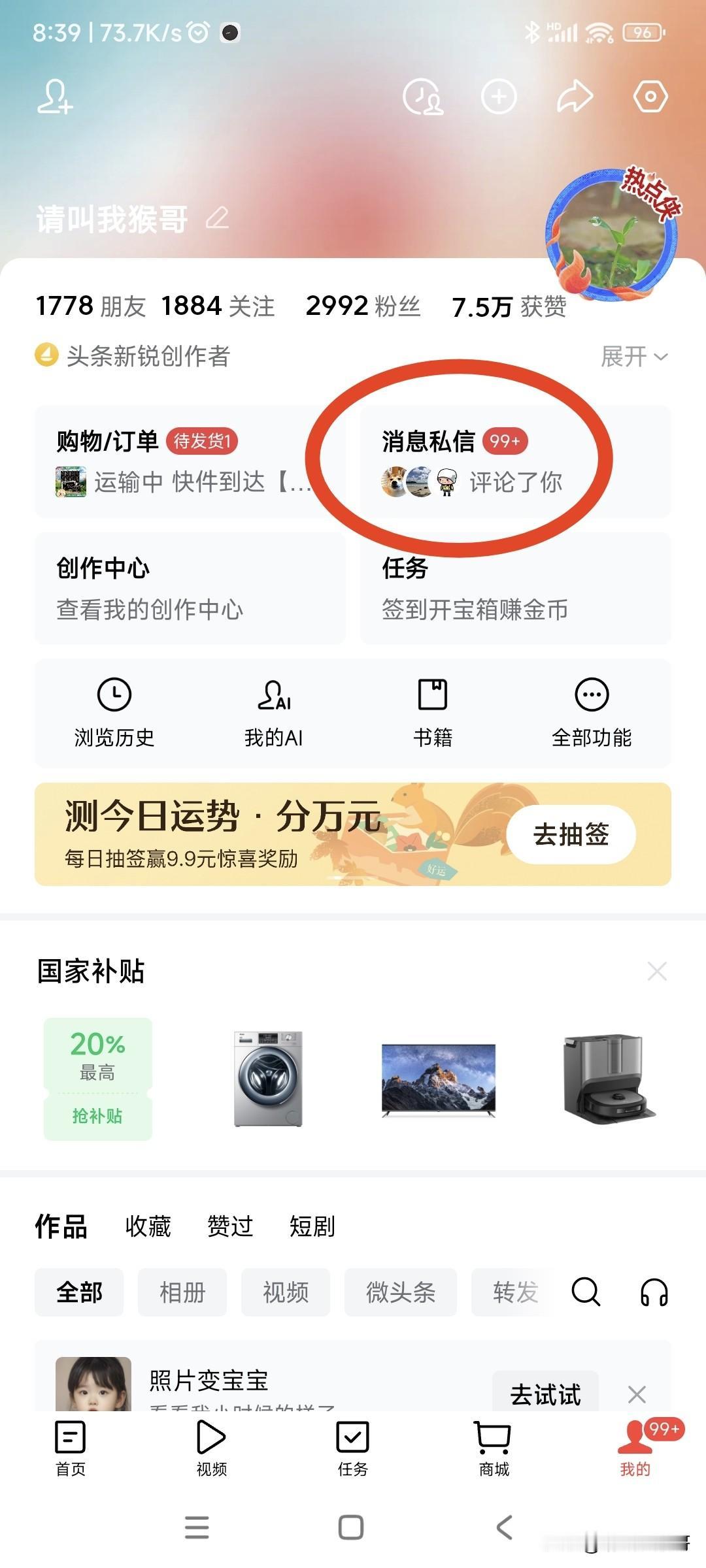Go to 创作中心

tap(190, 588)
